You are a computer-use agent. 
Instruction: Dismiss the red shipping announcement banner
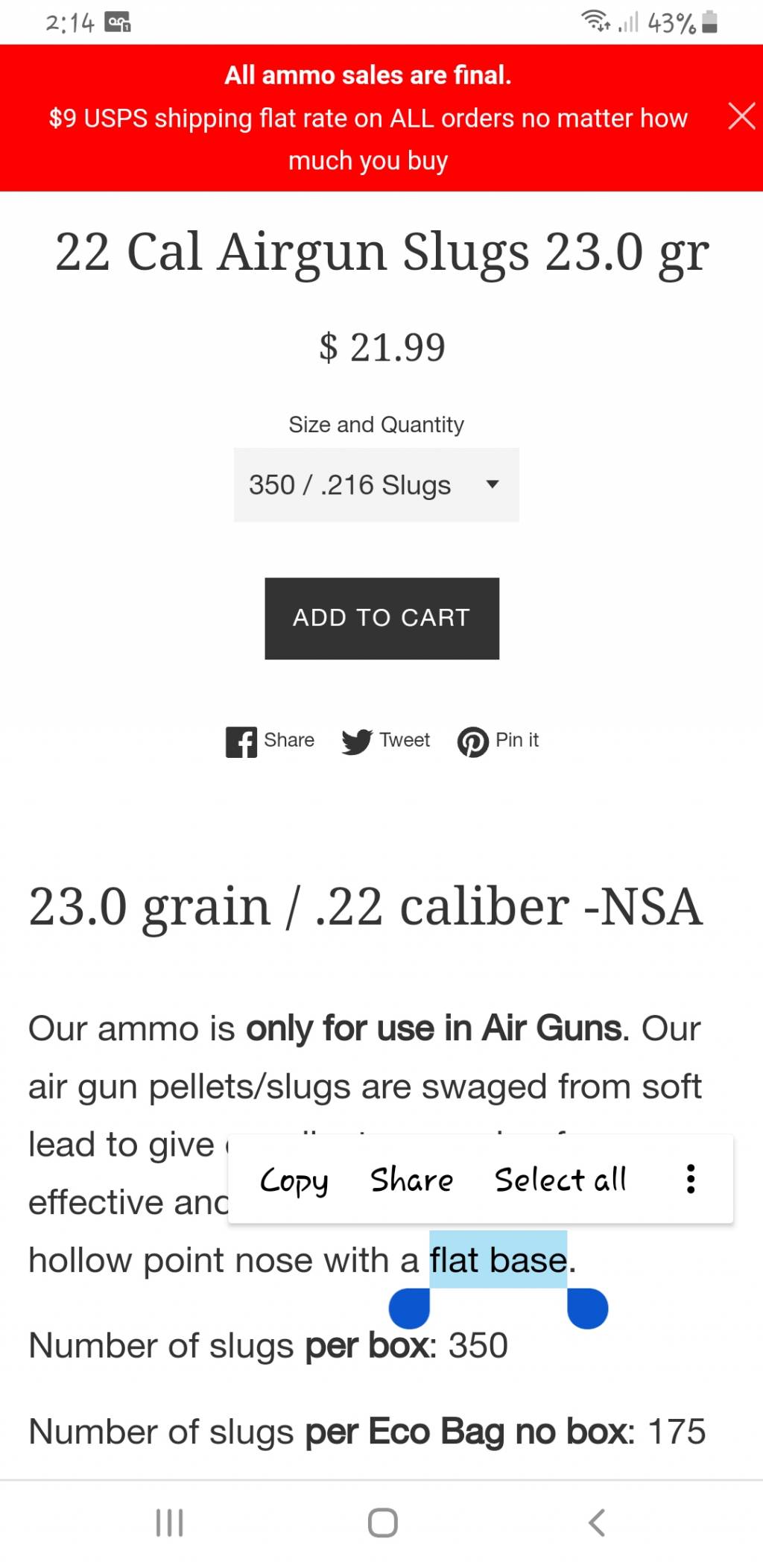[741, 116]
